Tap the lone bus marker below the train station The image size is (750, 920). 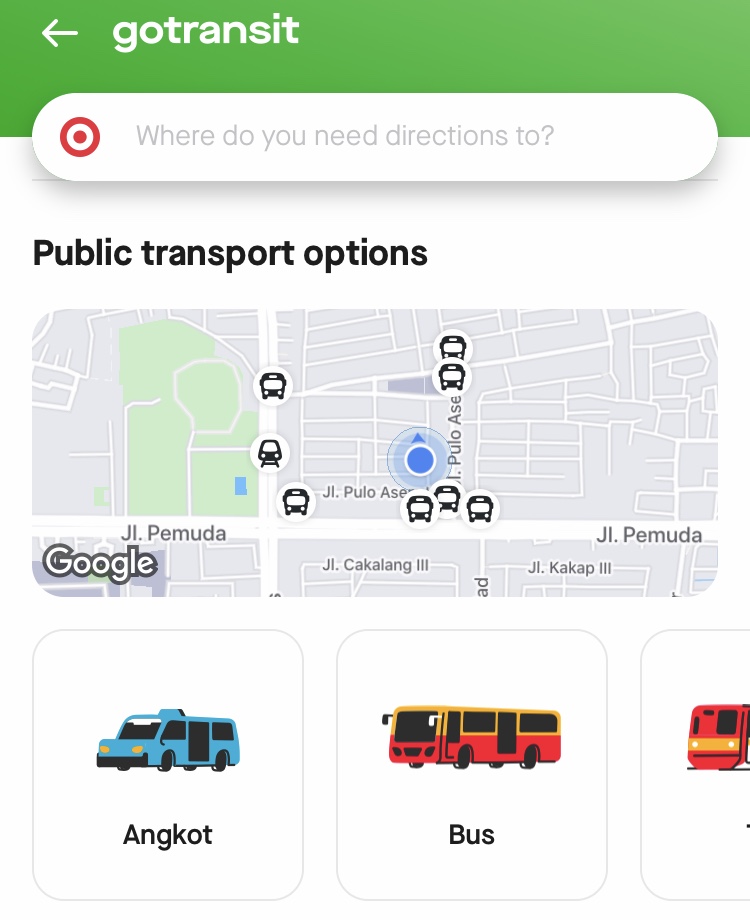[x=295, y=502]
